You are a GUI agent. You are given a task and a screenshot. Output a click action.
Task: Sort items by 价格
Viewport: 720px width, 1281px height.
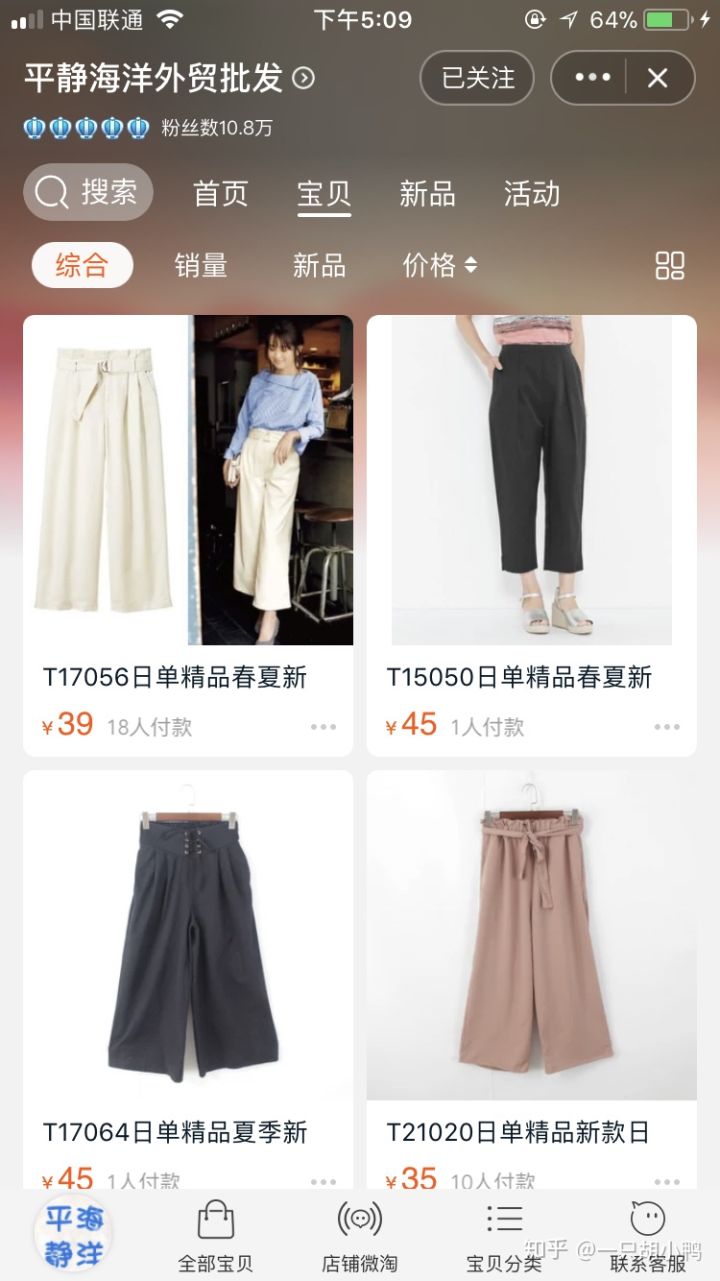click(x=440, y=265)
